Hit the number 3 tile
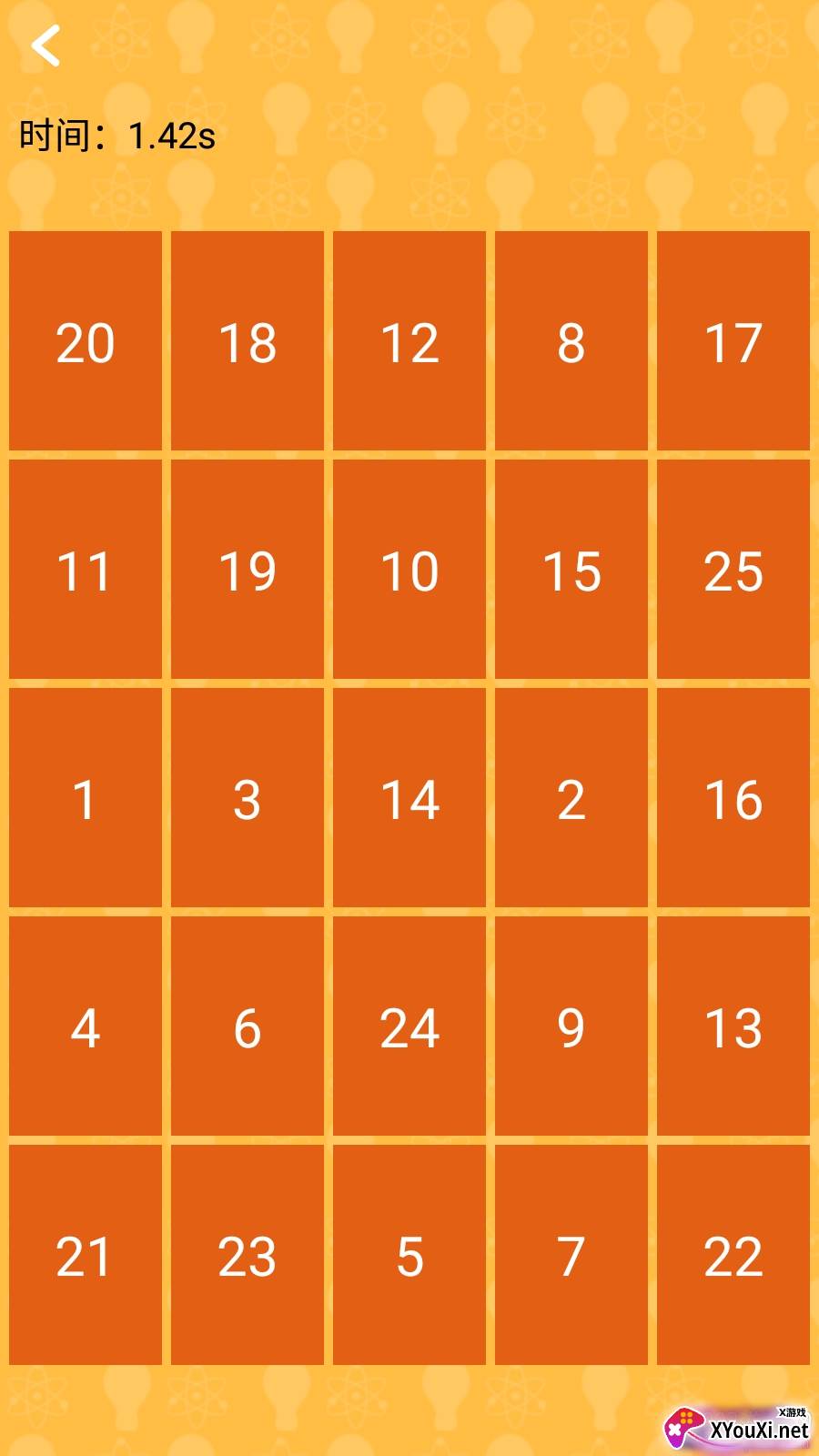 pos(248,798)
